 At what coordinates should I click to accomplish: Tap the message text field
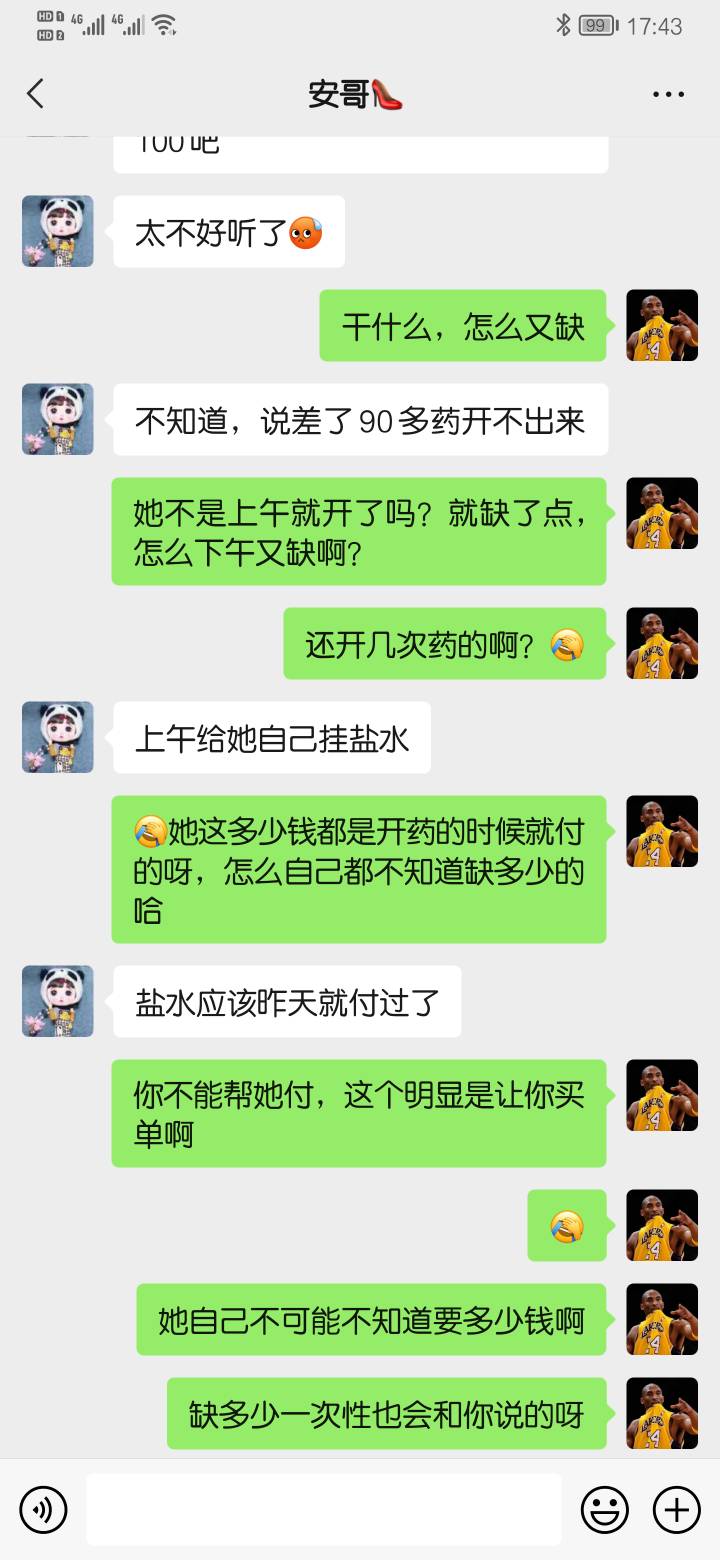[323, 1509]
